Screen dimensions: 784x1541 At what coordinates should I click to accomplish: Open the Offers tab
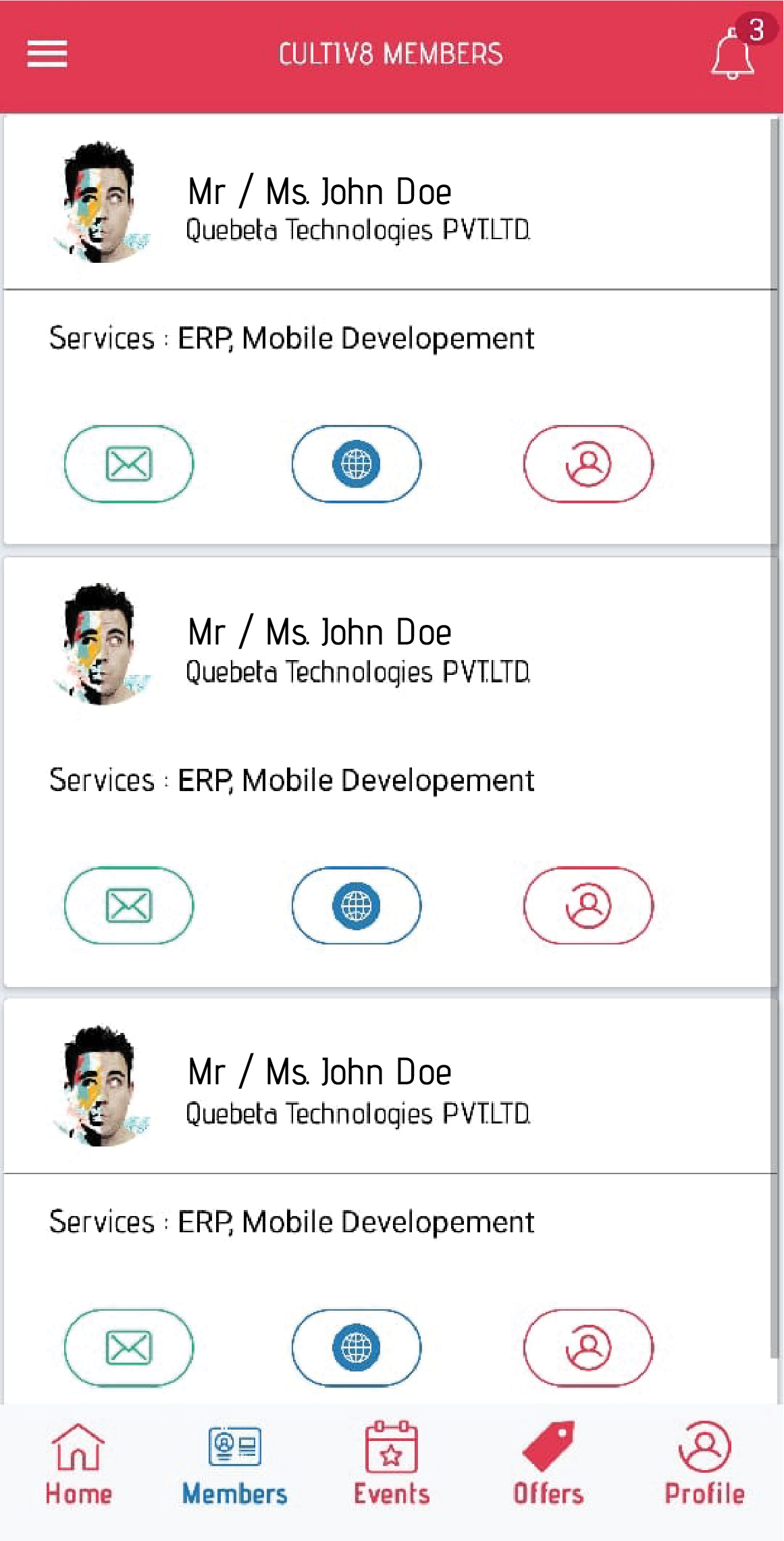click(x=548, y=1464)
